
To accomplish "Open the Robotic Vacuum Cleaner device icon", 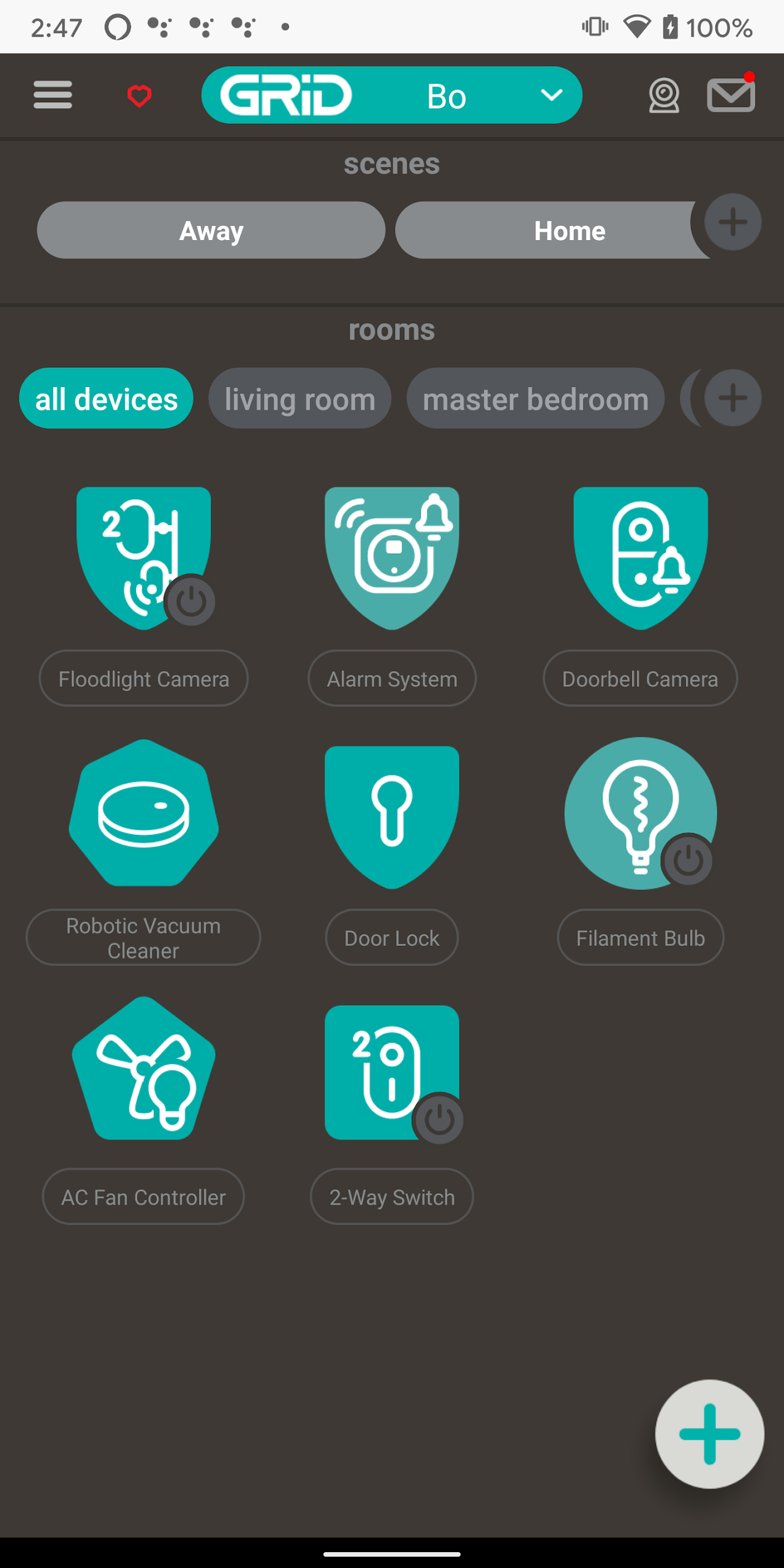I will pos(143,813).
